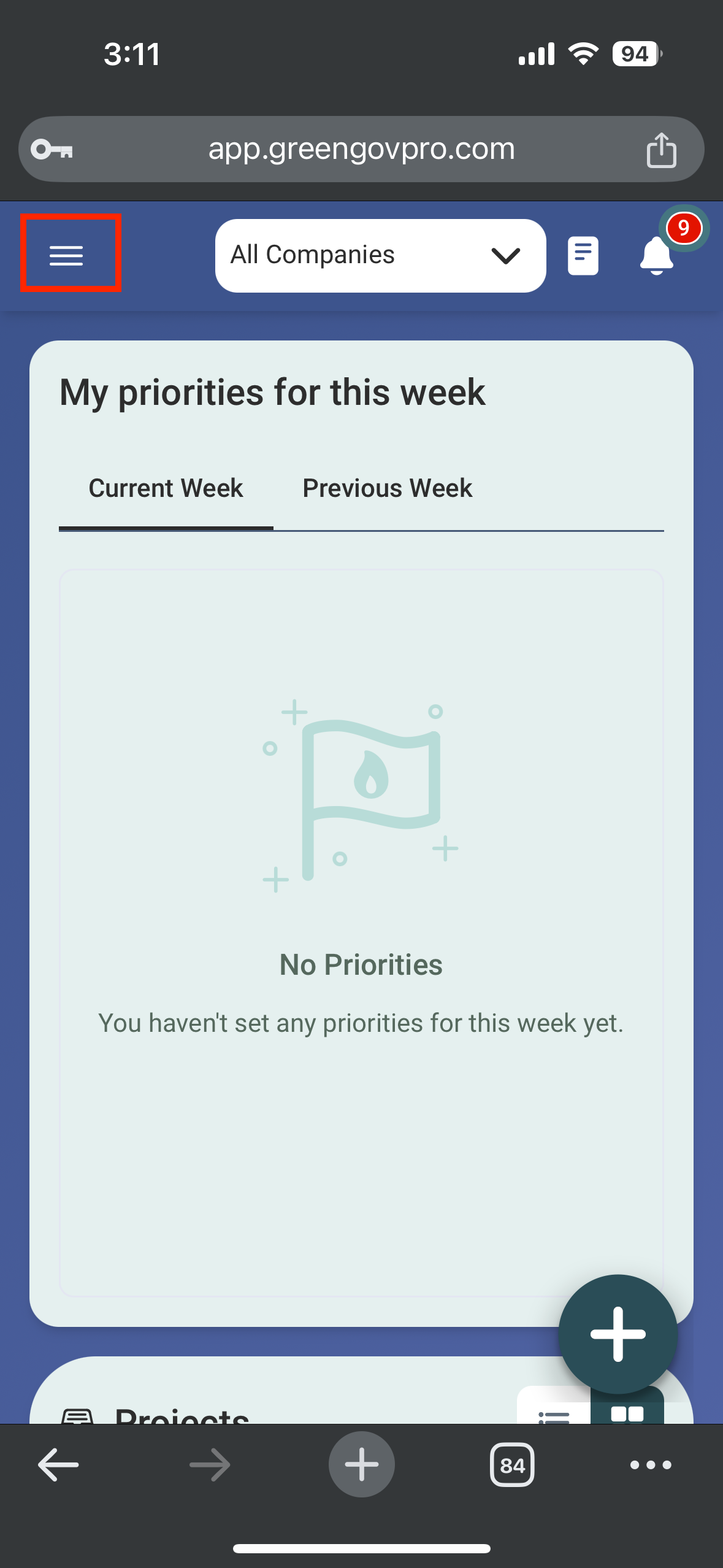Tap the floating plus button
Screen dimensions: 723x1568
coord(618,1334)
